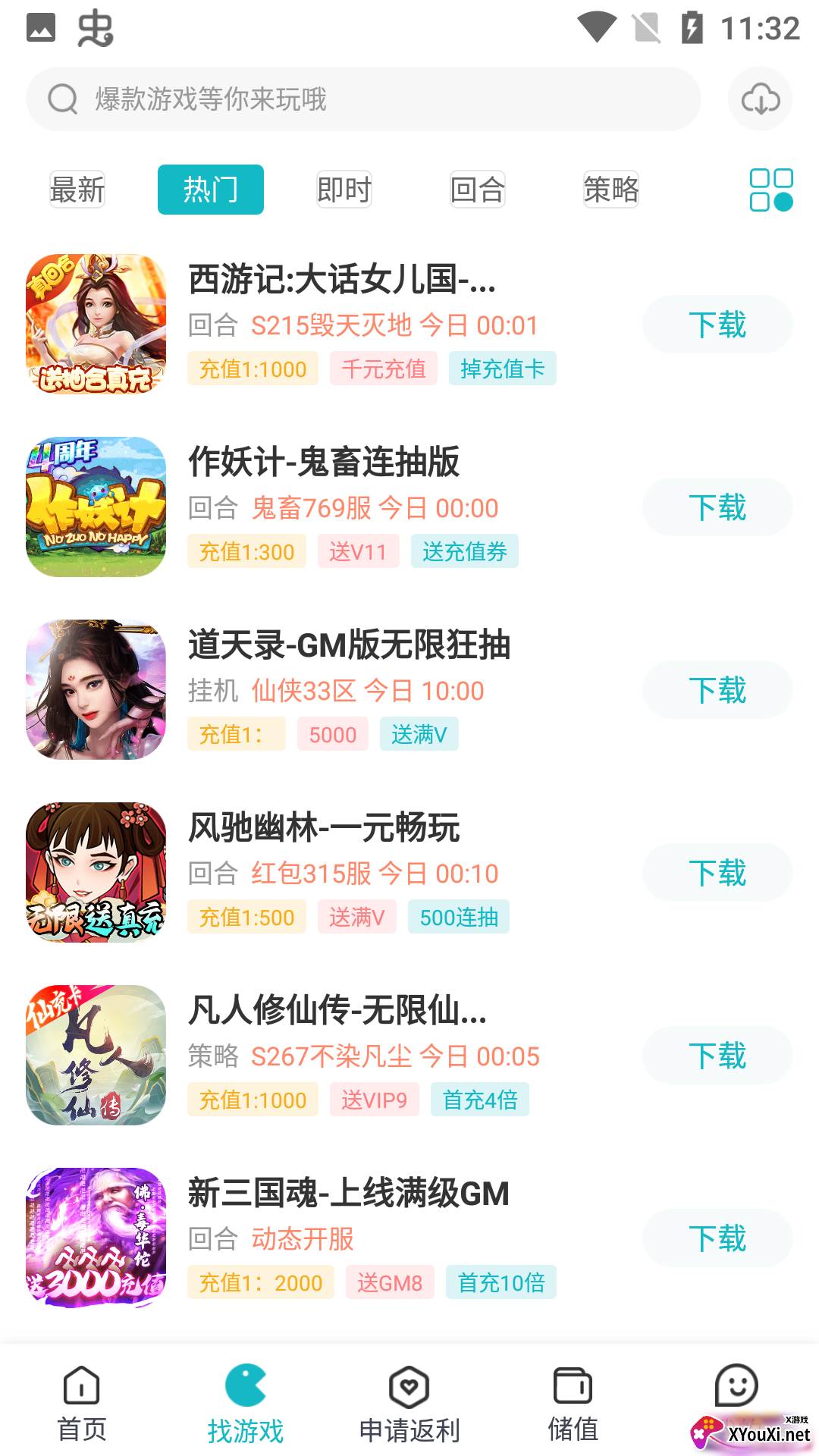Download 凡人修仙传-无限仙
Viewport: 819px width, 1456px height.
717,1056
